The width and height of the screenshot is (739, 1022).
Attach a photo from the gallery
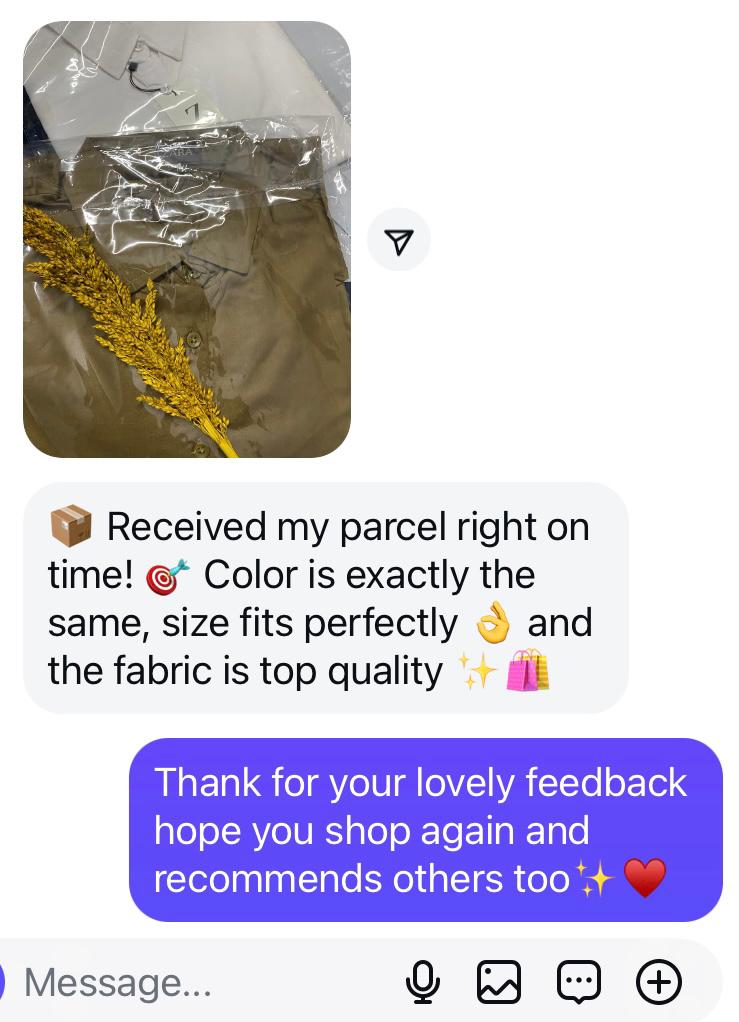coord(498,982)
